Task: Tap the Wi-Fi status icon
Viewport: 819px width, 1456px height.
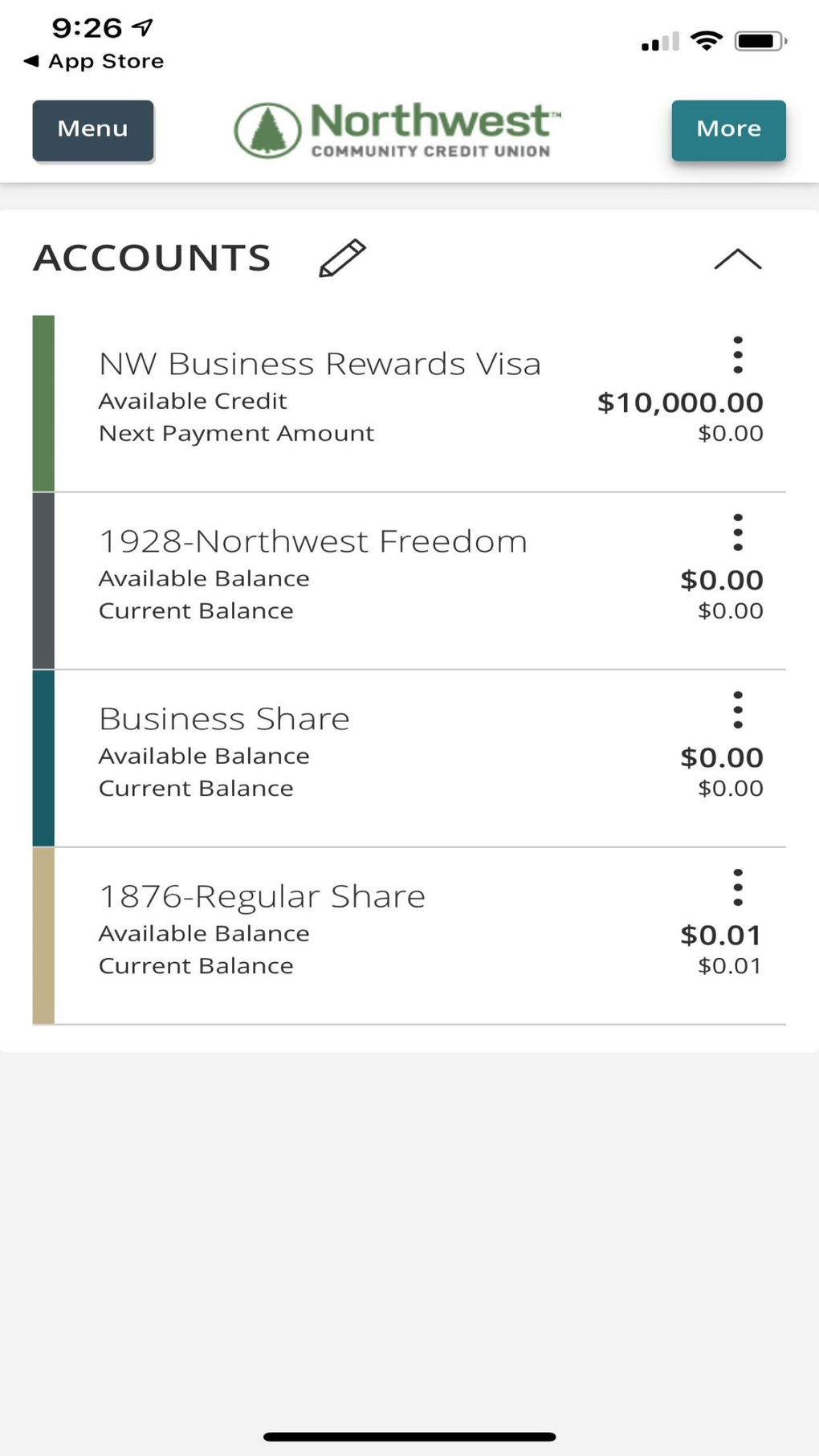Action: [706, 40]
